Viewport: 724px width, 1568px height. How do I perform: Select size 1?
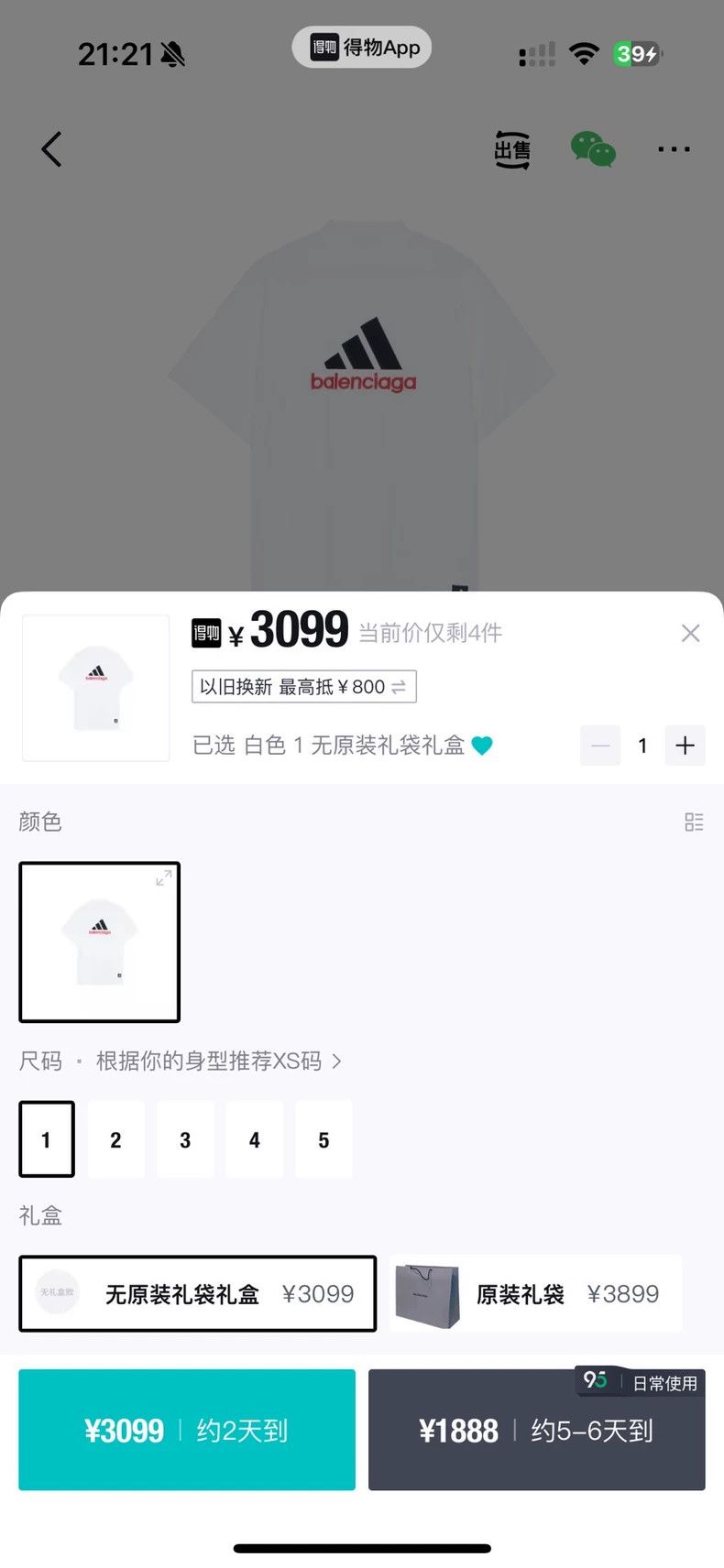click(x=47, y=1139)
